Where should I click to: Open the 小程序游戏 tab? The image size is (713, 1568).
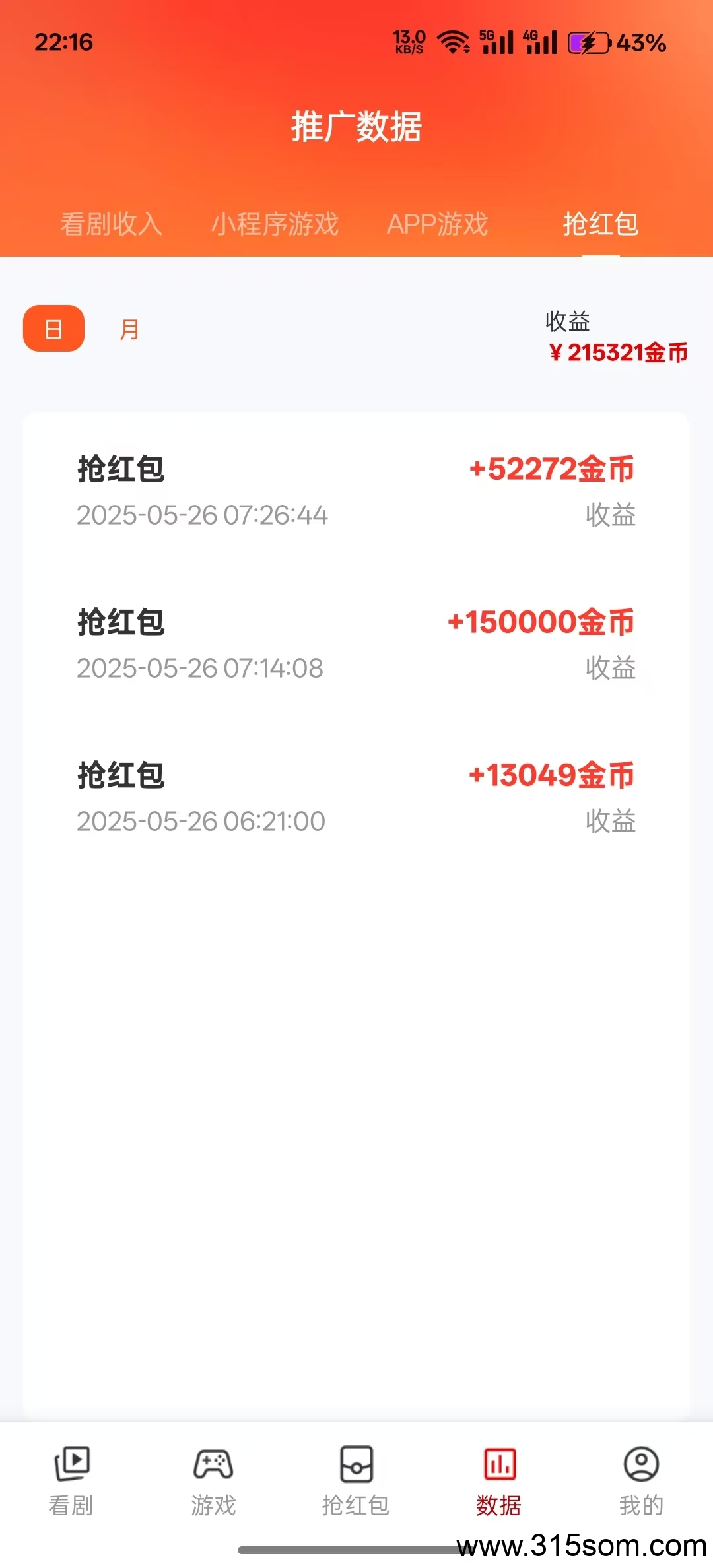(x=275, y=224)
